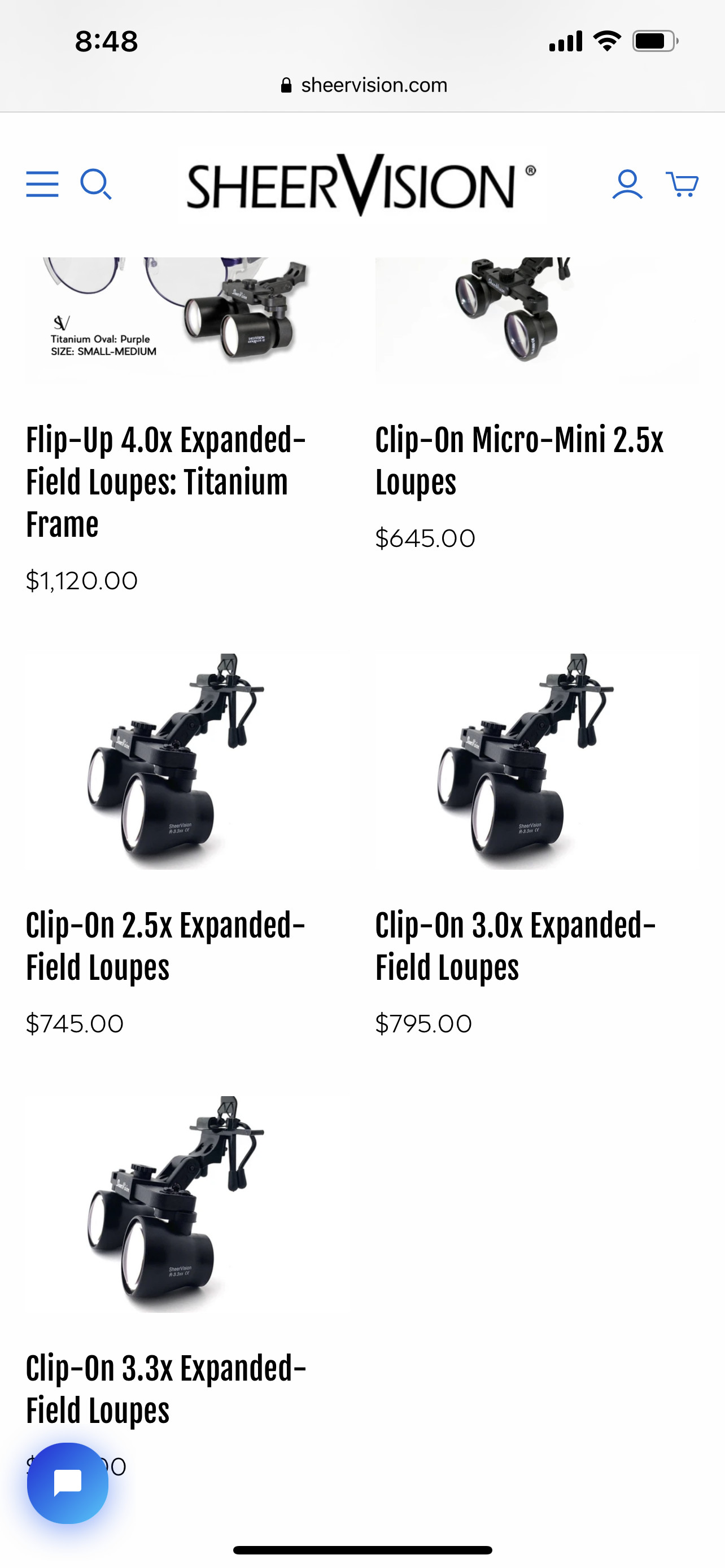View the shopping cart
Screen dimensions: 725x1568
682,184
